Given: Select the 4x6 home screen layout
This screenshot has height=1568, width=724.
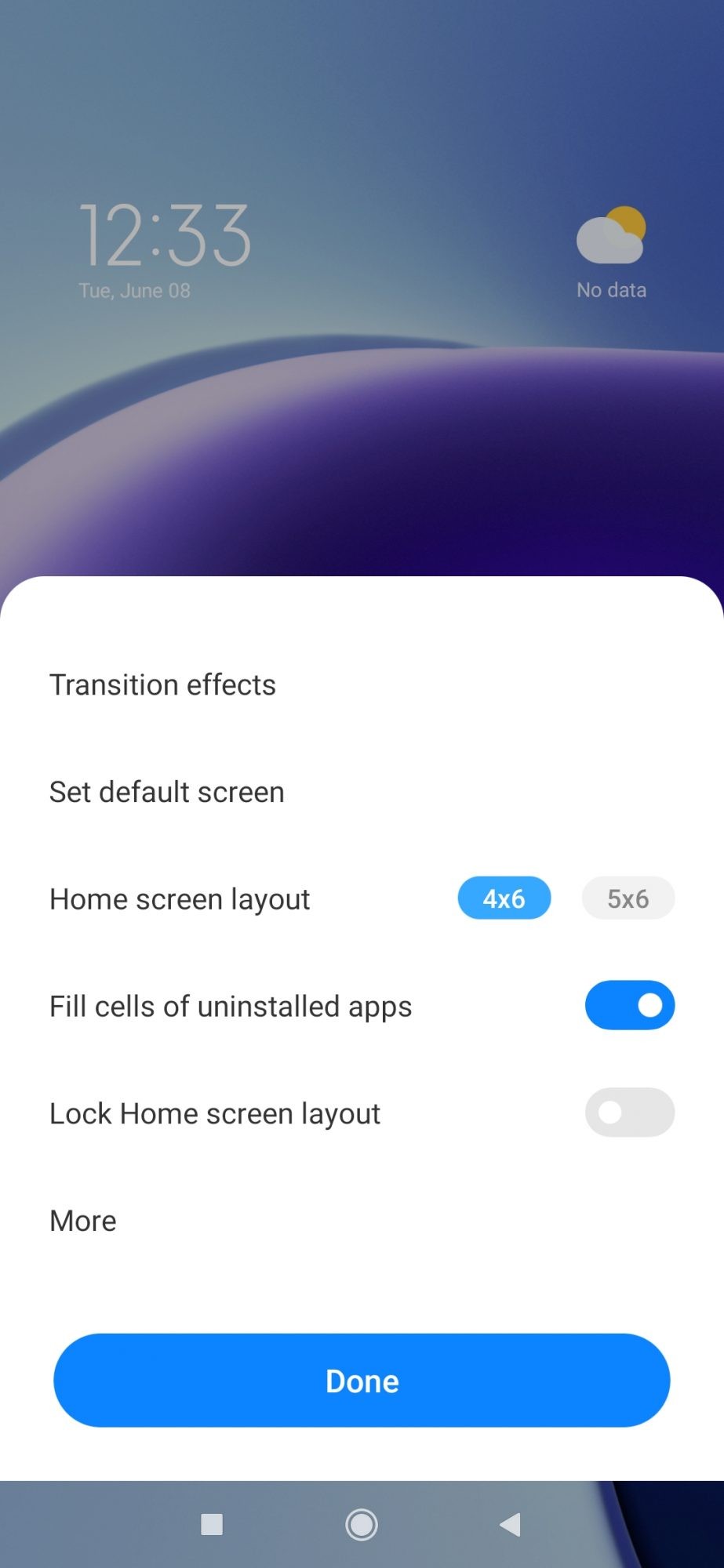Looking at the screenshot, I should [x=504, y=898].
